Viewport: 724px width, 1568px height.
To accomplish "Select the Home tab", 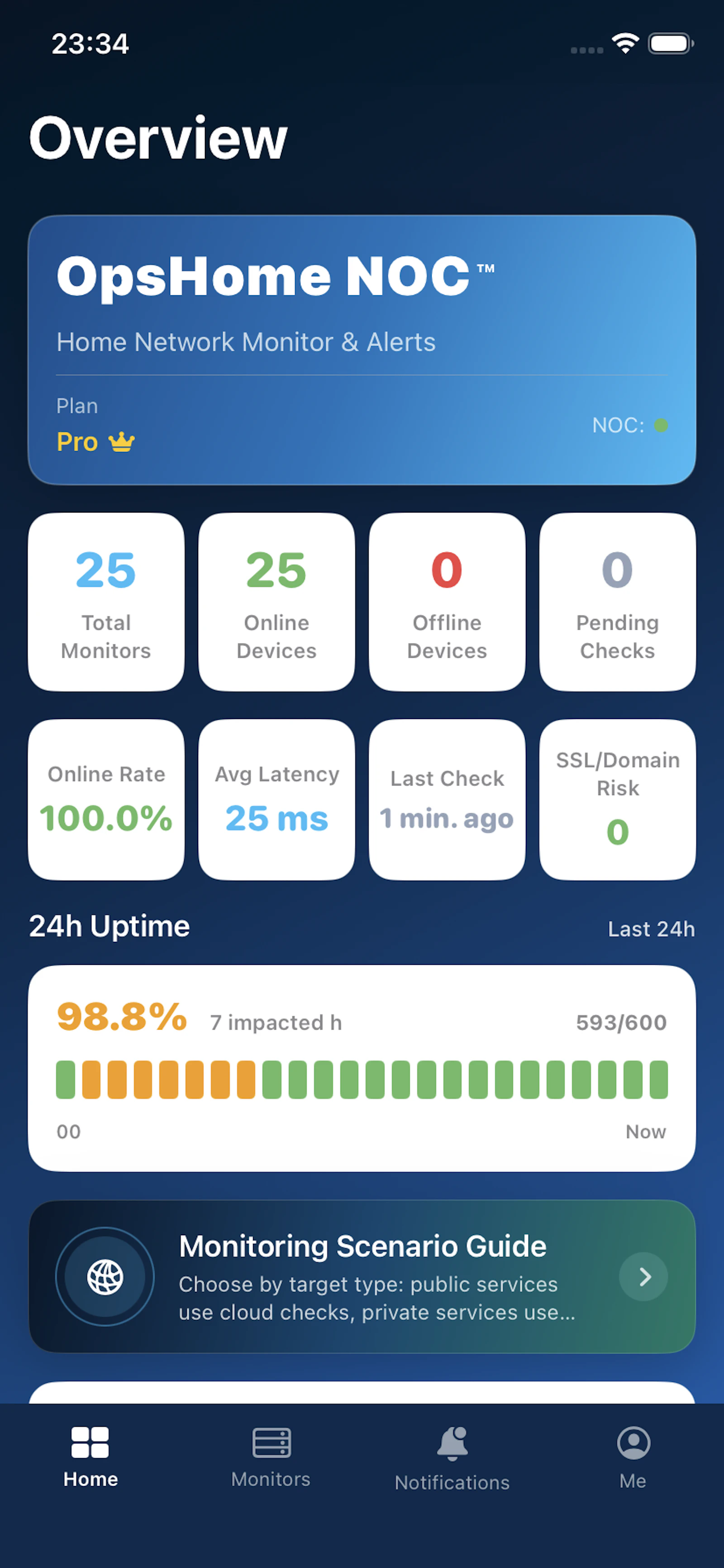I will (x=90, y=1458).
